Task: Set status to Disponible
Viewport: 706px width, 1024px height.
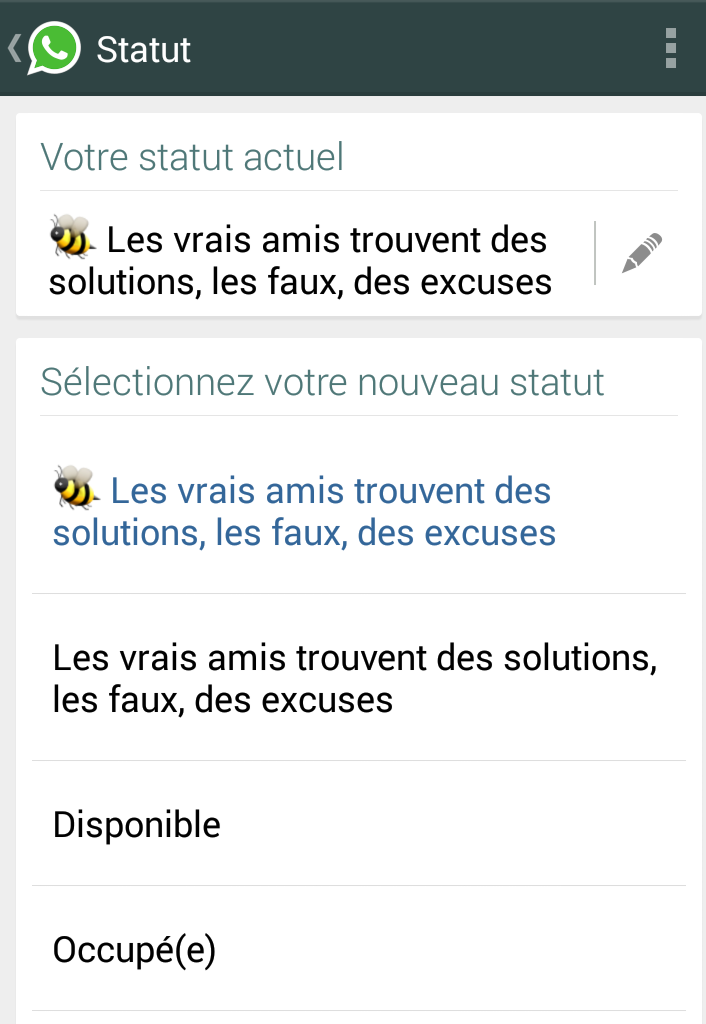Action: pyautogui.click(x=137, y=825)
